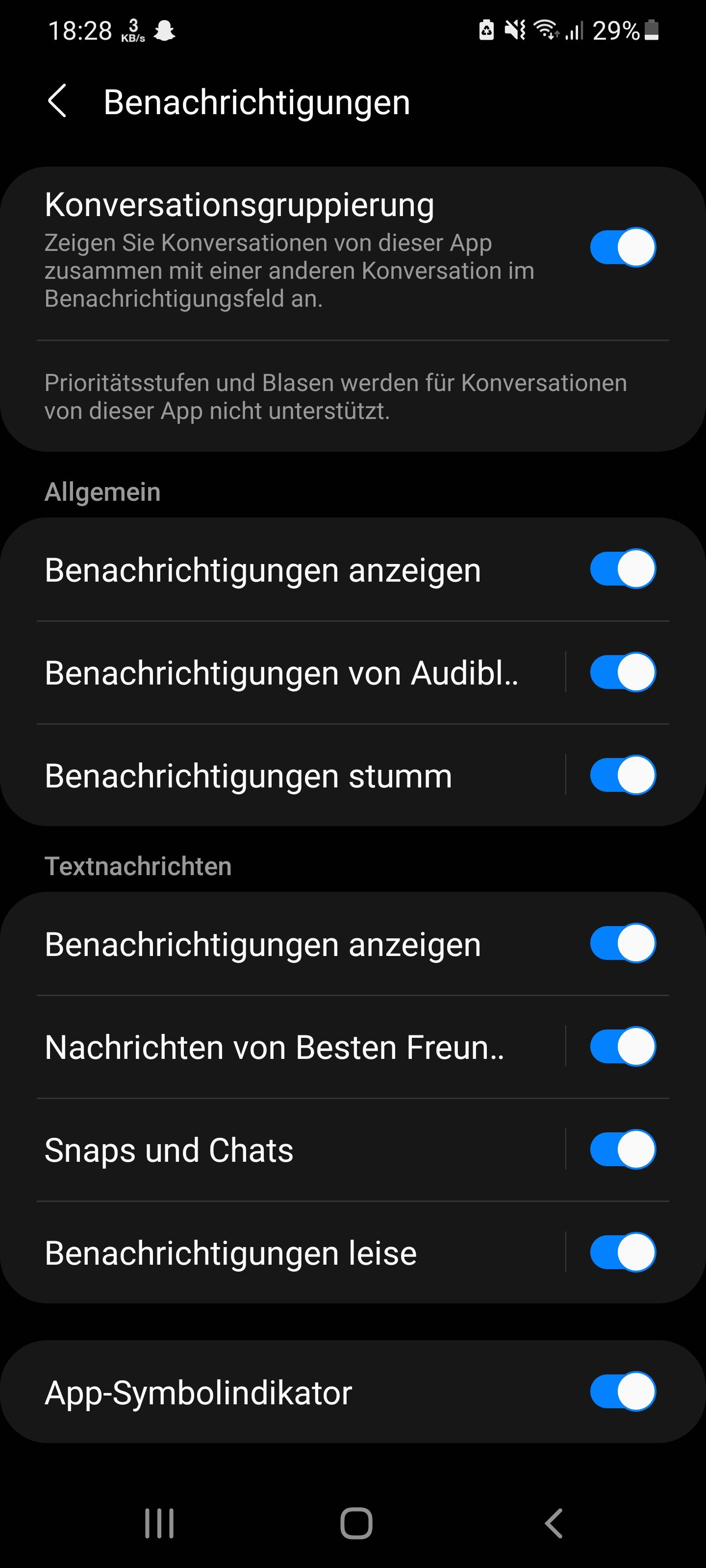
Task: Tap the Allgemein section header
Action: pos(101,492)
